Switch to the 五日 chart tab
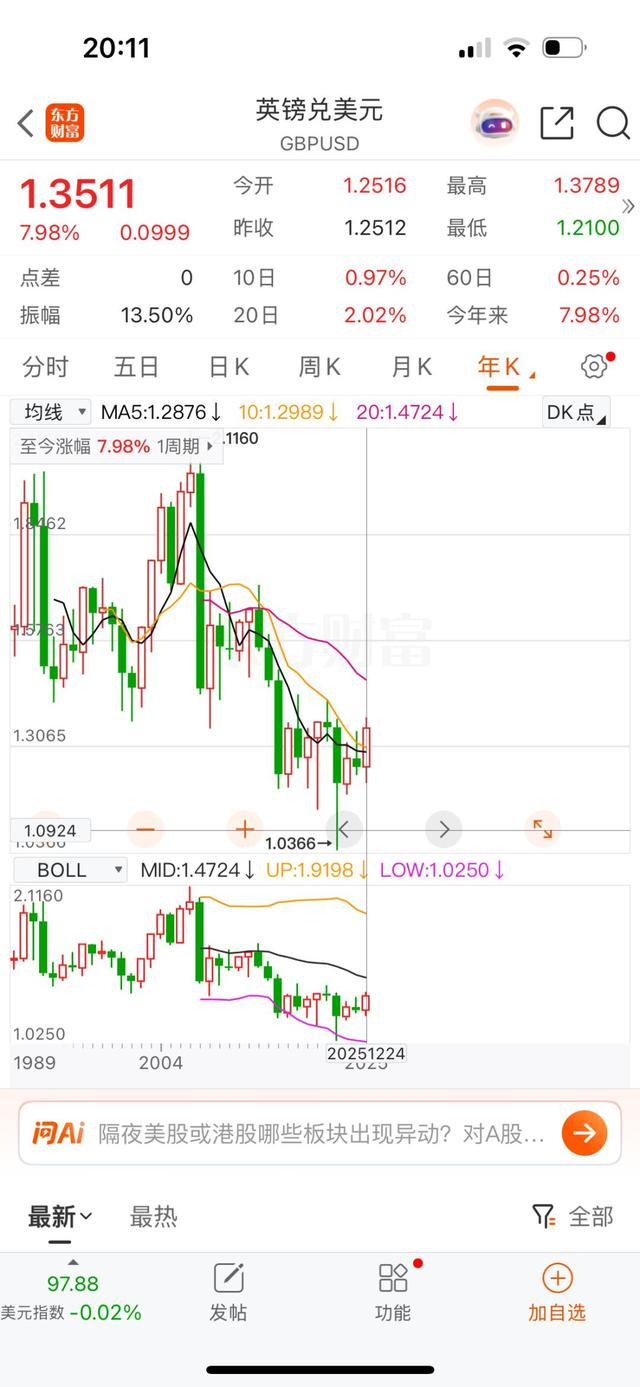 pyautogui.click(x=136, y=367)
